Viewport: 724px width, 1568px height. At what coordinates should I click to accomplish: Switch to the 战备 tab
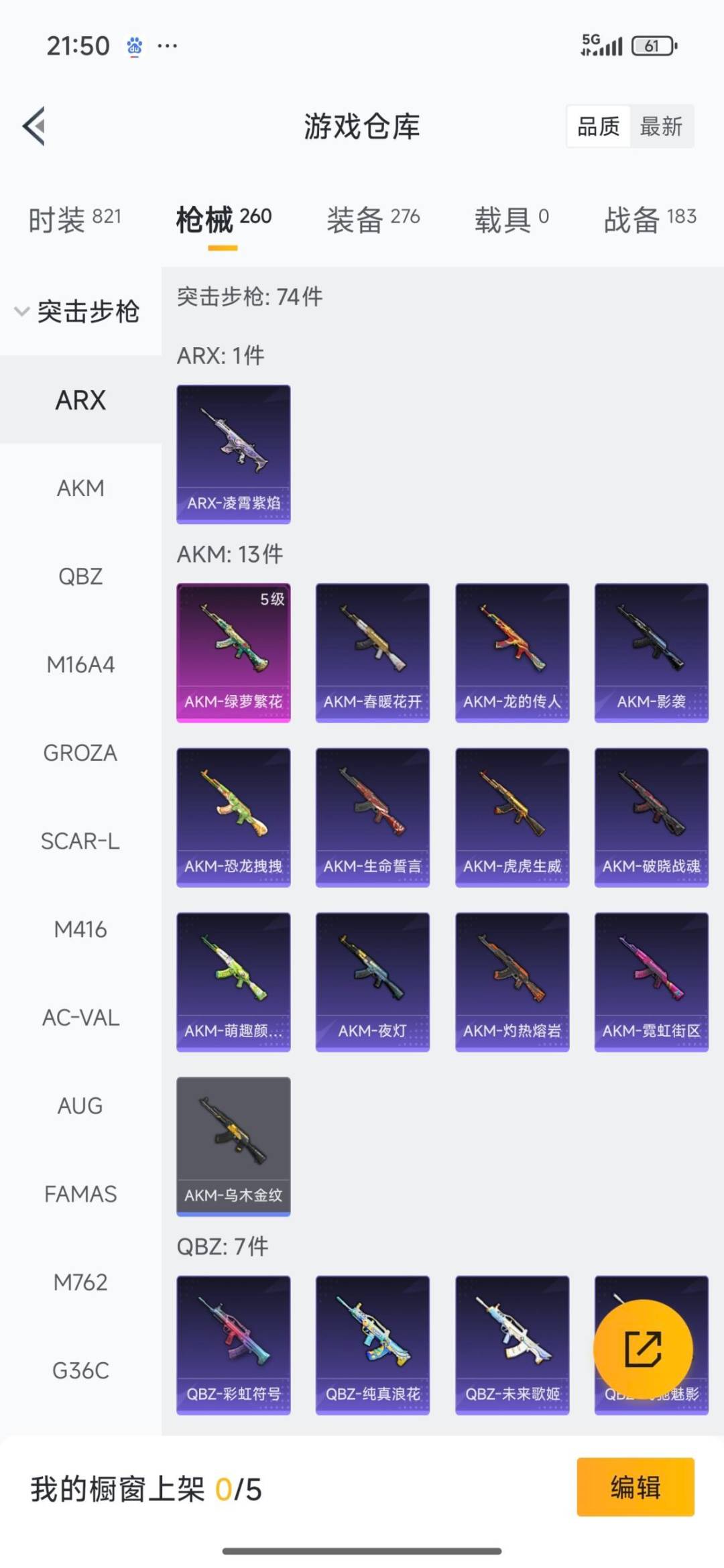(650, 219)
